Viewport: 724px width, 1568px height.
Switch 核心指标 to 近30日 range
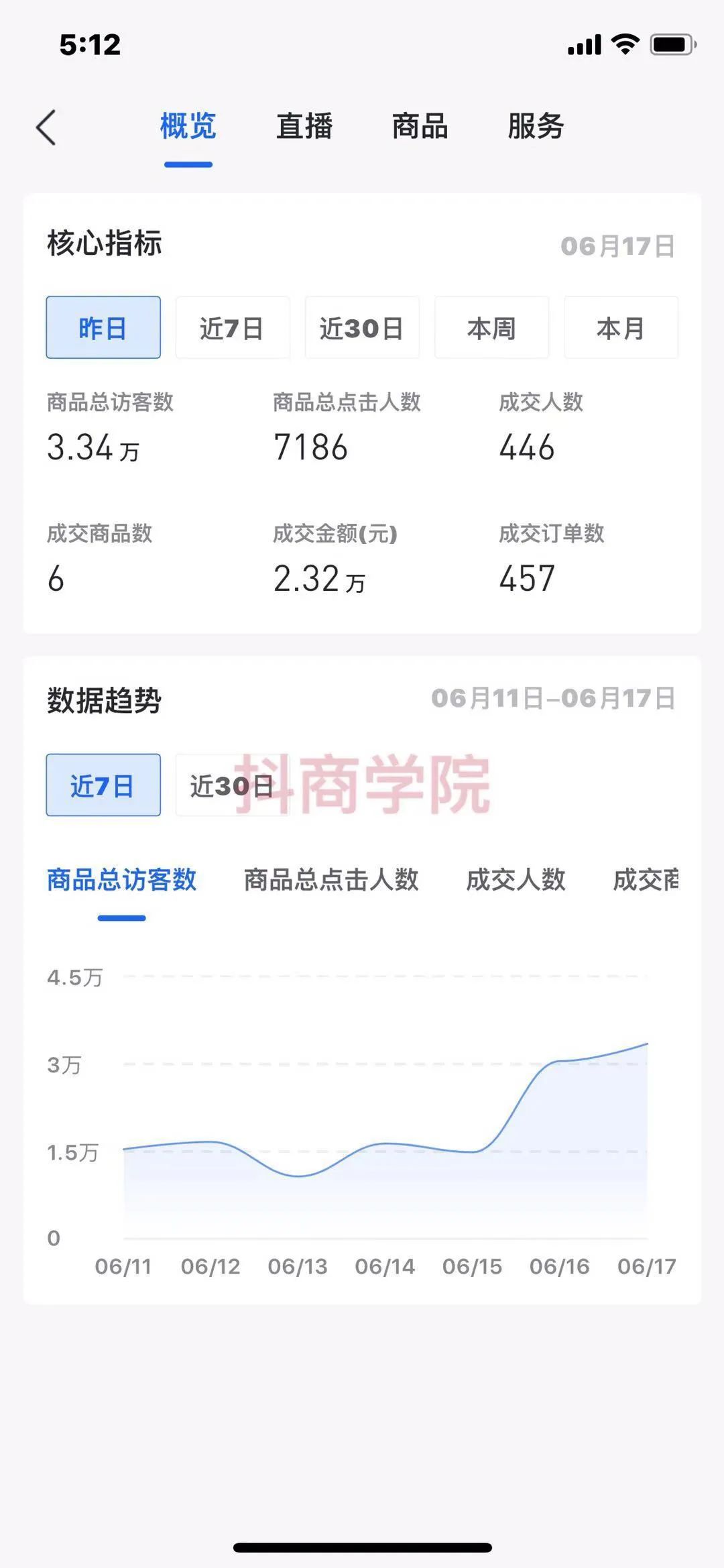(362, 328)
